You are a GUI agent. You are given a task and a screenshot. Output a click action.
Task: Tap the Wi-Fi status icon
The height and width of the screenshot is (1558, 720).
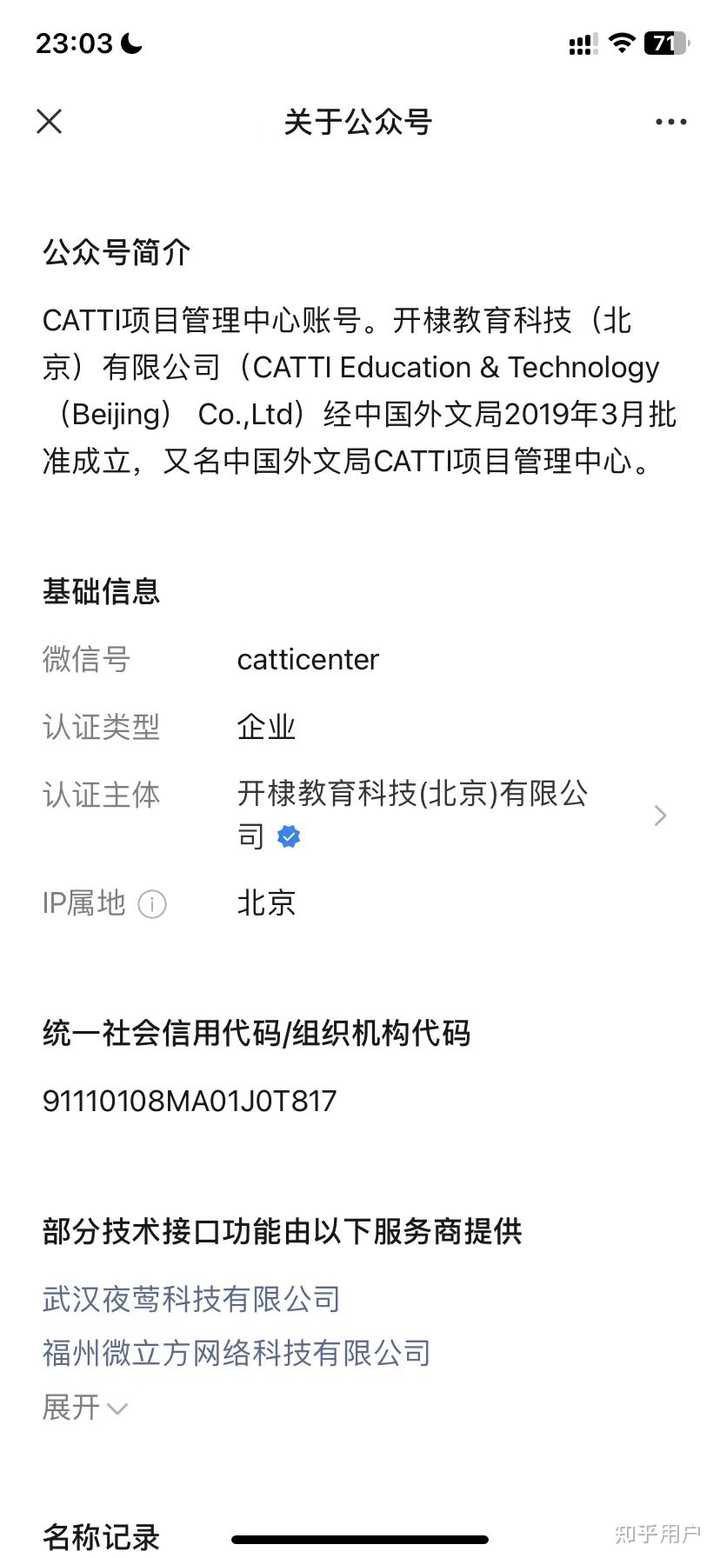621,43
